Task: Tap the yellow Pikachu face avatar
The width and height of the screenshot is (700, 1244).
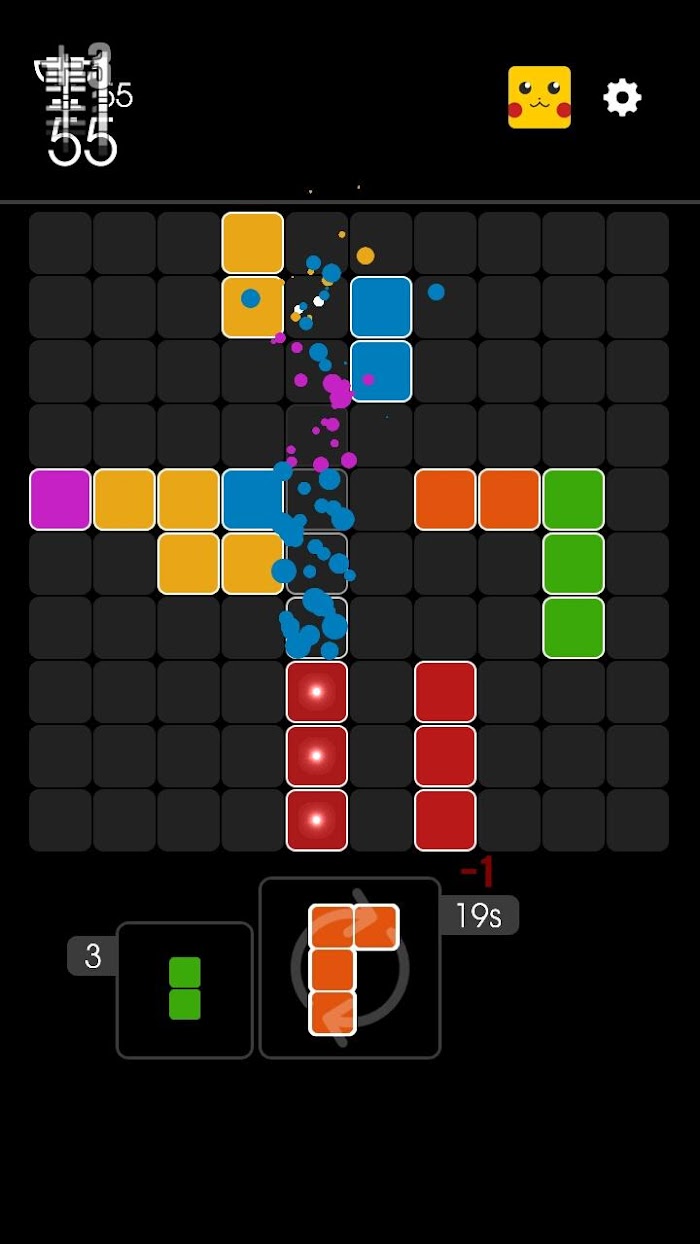Action: (539, 97)
